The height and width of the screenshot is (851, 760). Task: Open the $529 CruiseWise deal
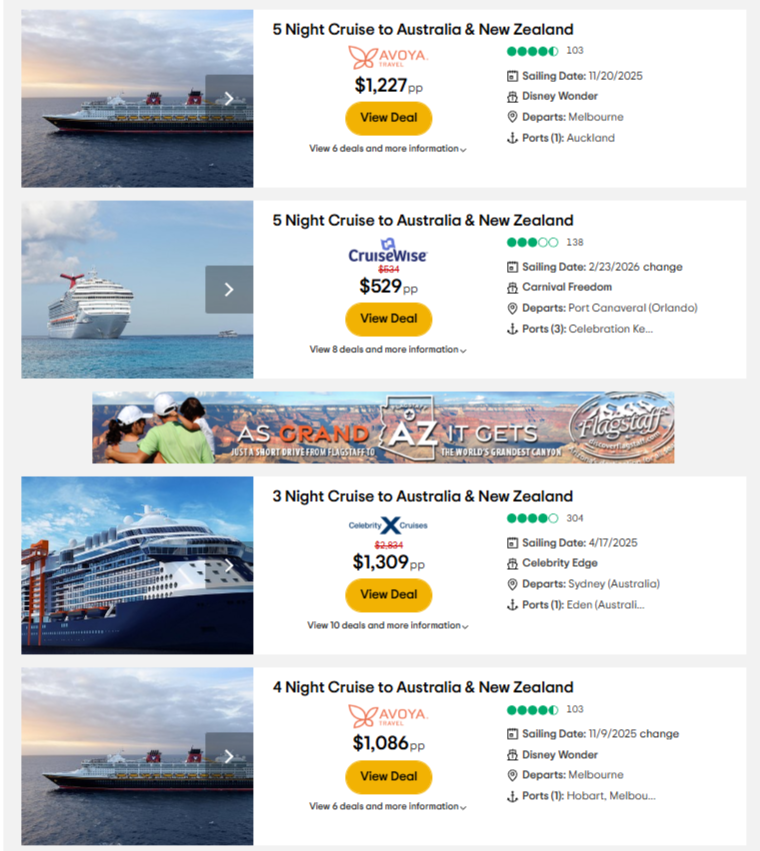(x=388, y=319)
